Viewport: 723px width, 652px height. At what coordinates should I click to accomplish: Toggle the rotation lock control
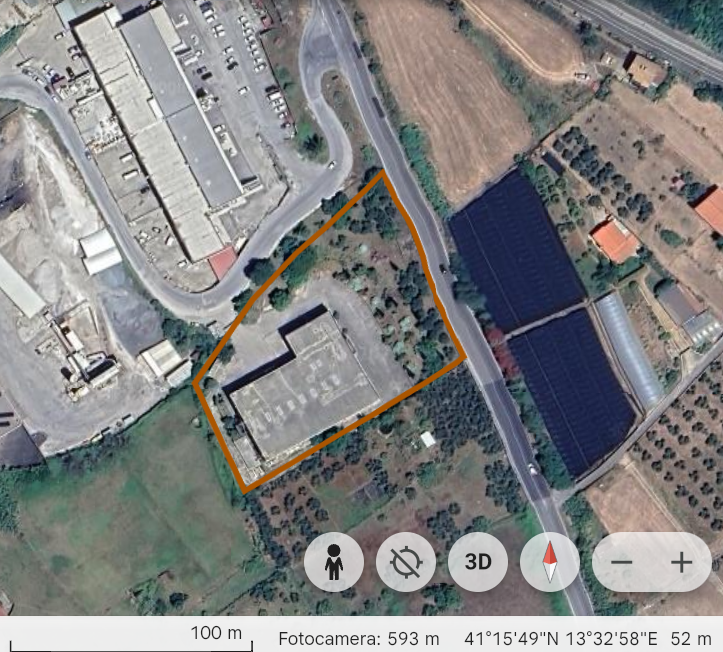pyautogui.click(x=406, y=562)
